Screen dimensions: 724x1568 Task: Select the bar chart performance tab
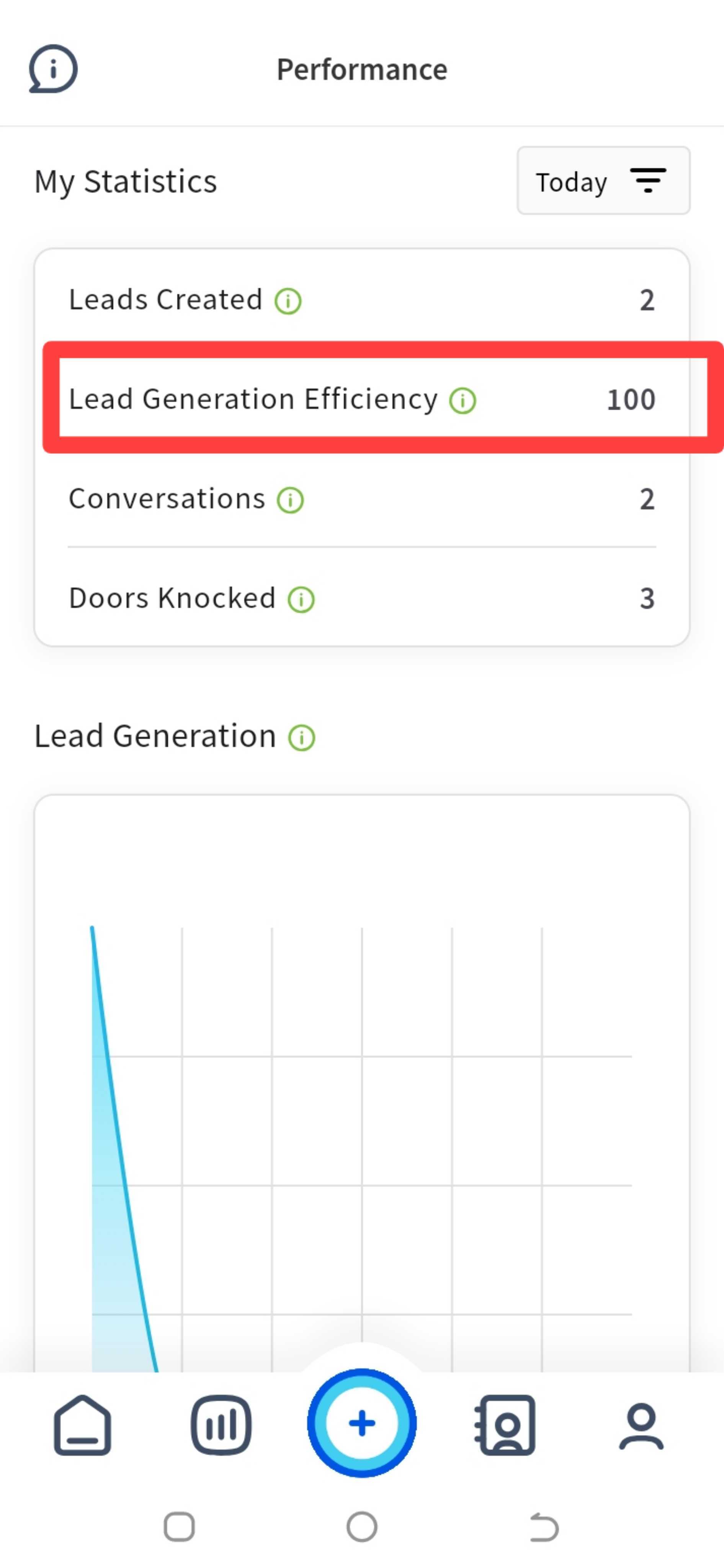click(x=221, y=1424)
